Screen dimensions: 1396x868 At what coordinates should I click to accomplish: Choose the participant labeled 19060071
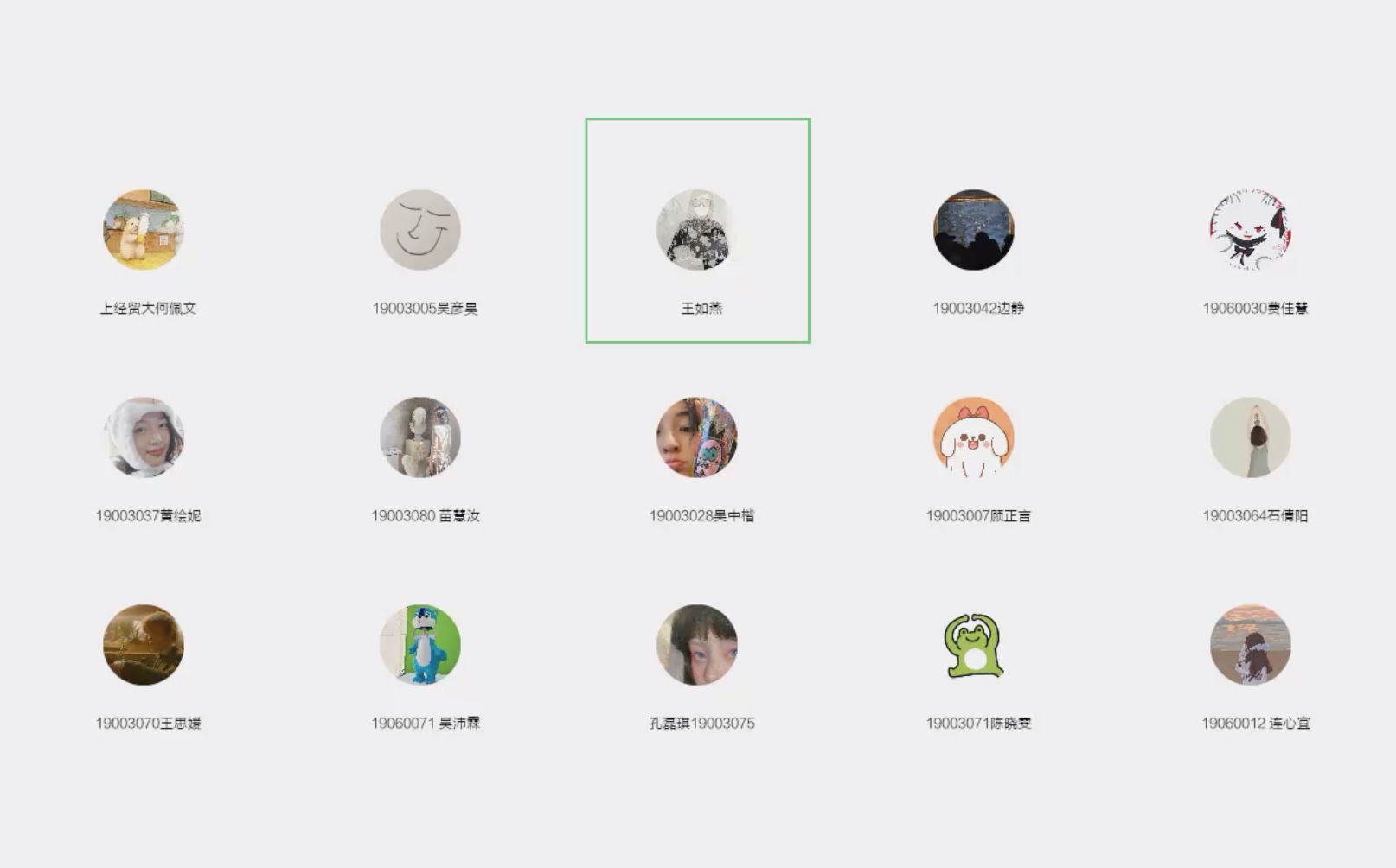tap(420, 645)
